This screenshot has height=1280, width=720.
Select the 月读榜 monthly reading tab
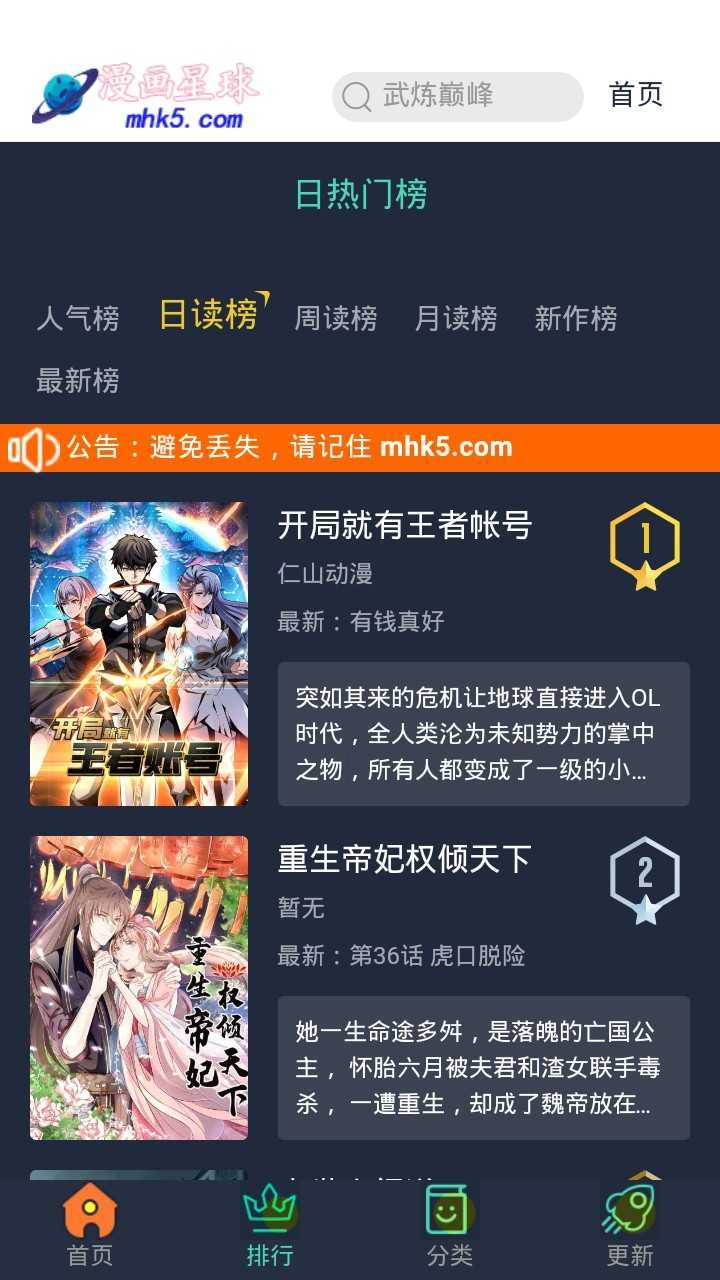tap(457, 318)
